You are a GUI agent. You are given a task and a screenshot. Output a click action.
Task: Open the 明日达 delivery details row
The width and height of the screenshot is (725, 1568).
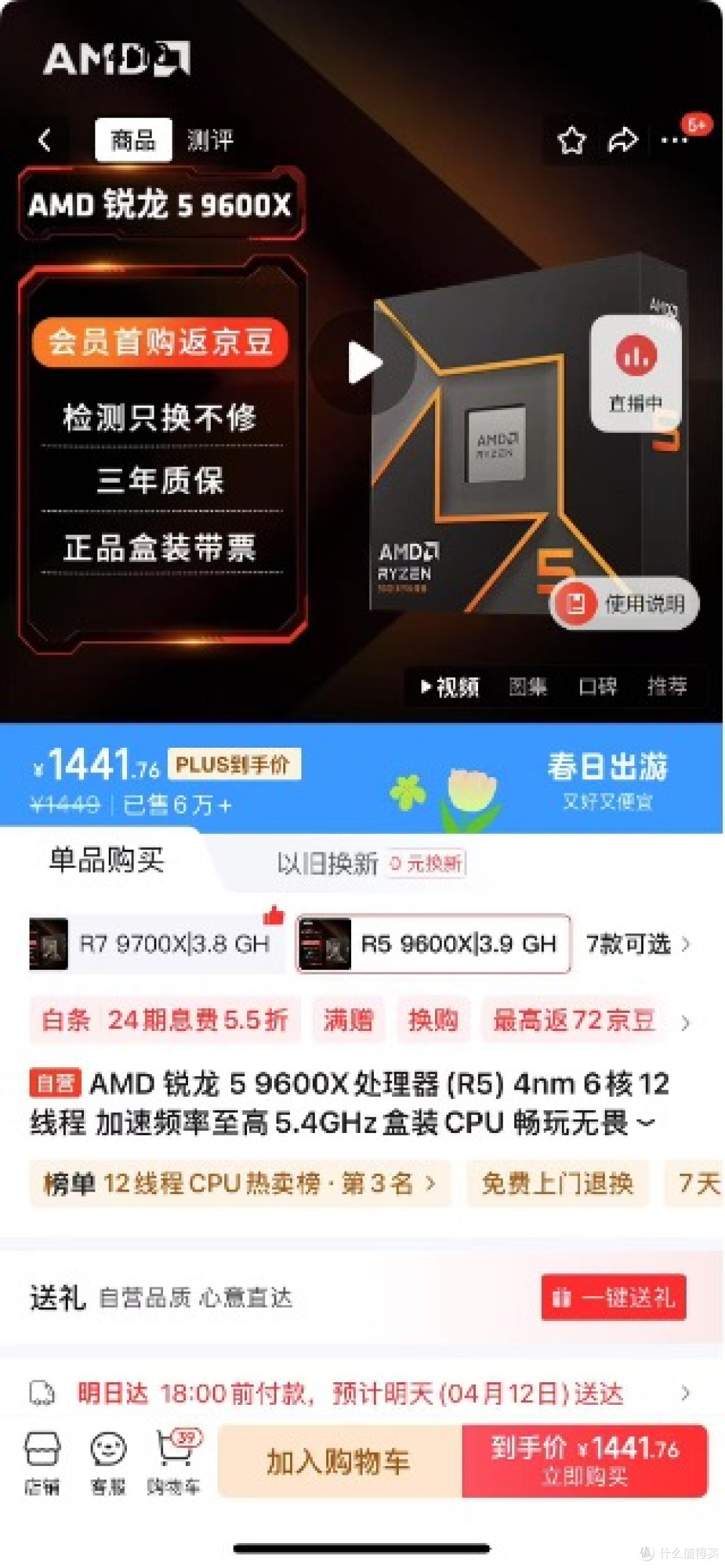(x=362, y=1393)
